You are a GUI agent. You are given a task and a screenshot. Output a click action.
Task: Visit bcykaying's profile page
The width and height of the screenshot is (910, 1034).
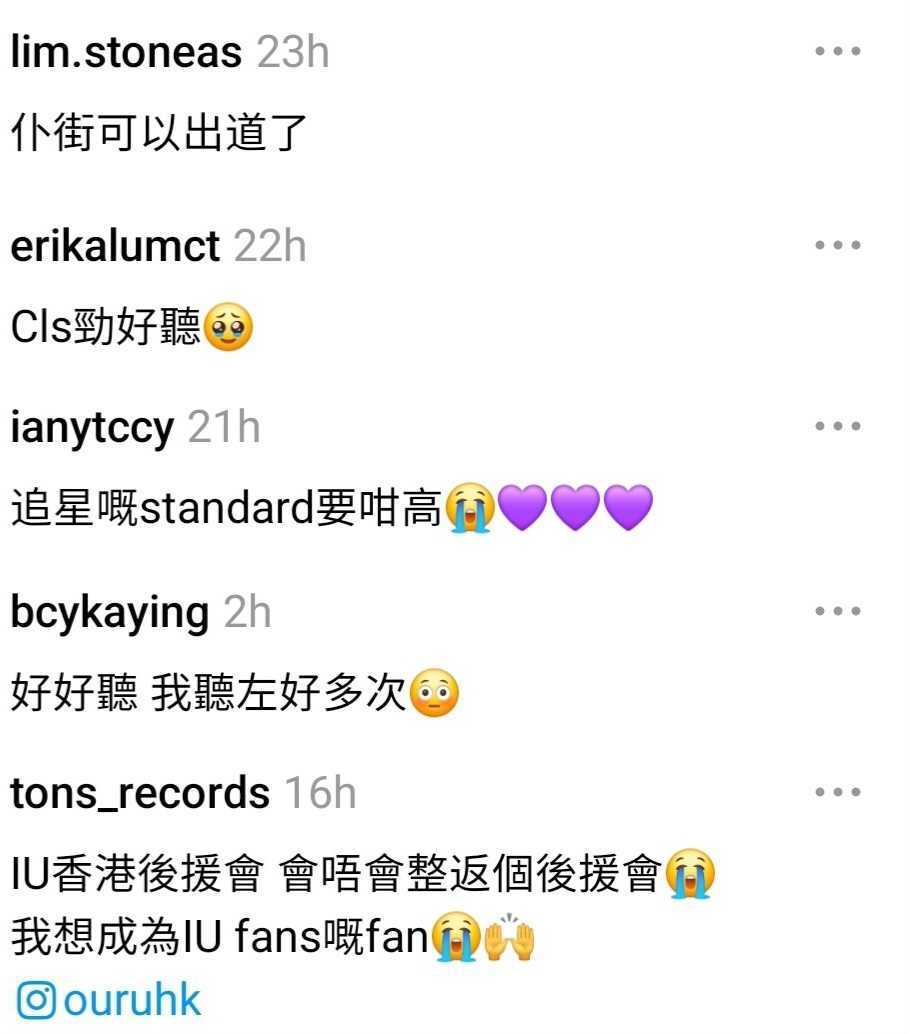[110, 612]
